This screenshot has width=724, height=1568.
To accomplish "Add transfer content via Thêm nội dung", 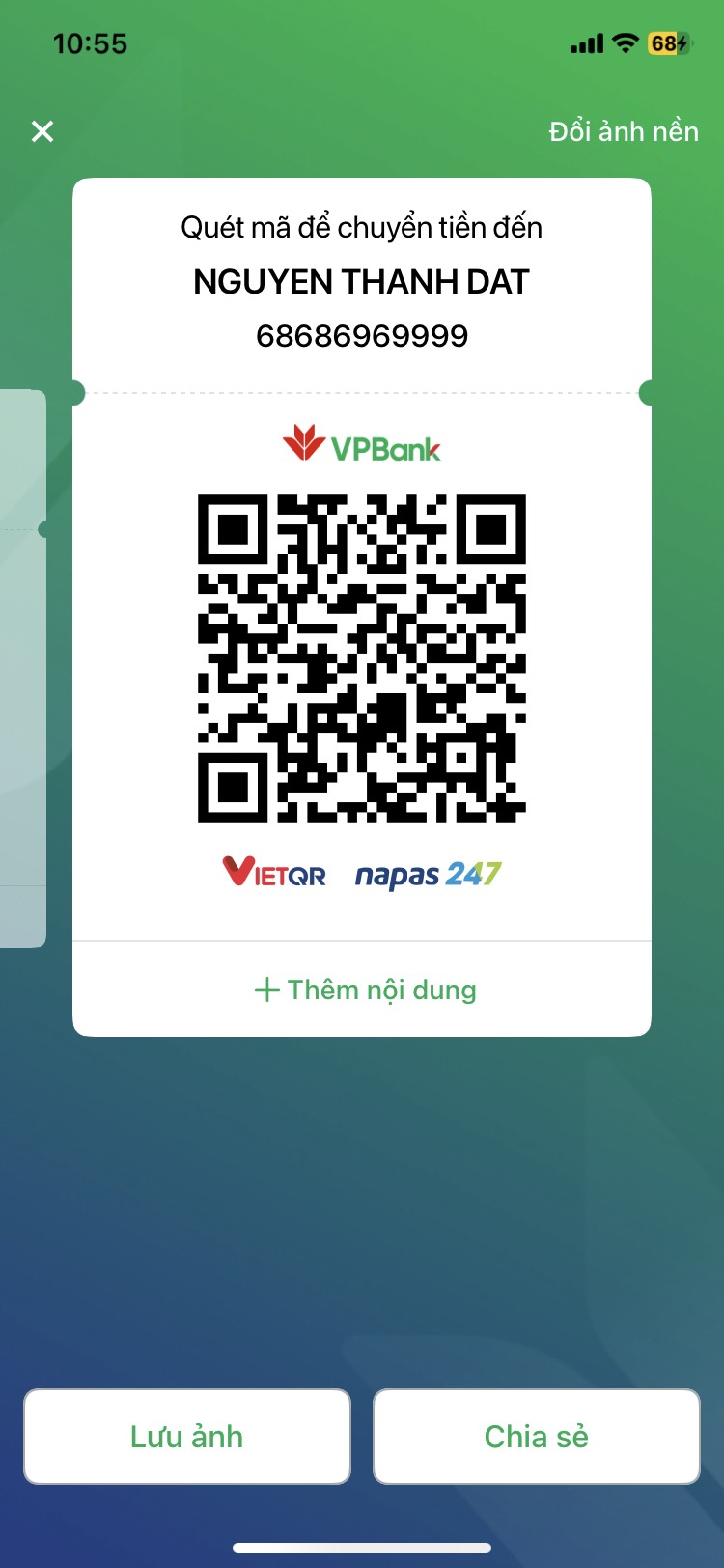I will (364, 990).
